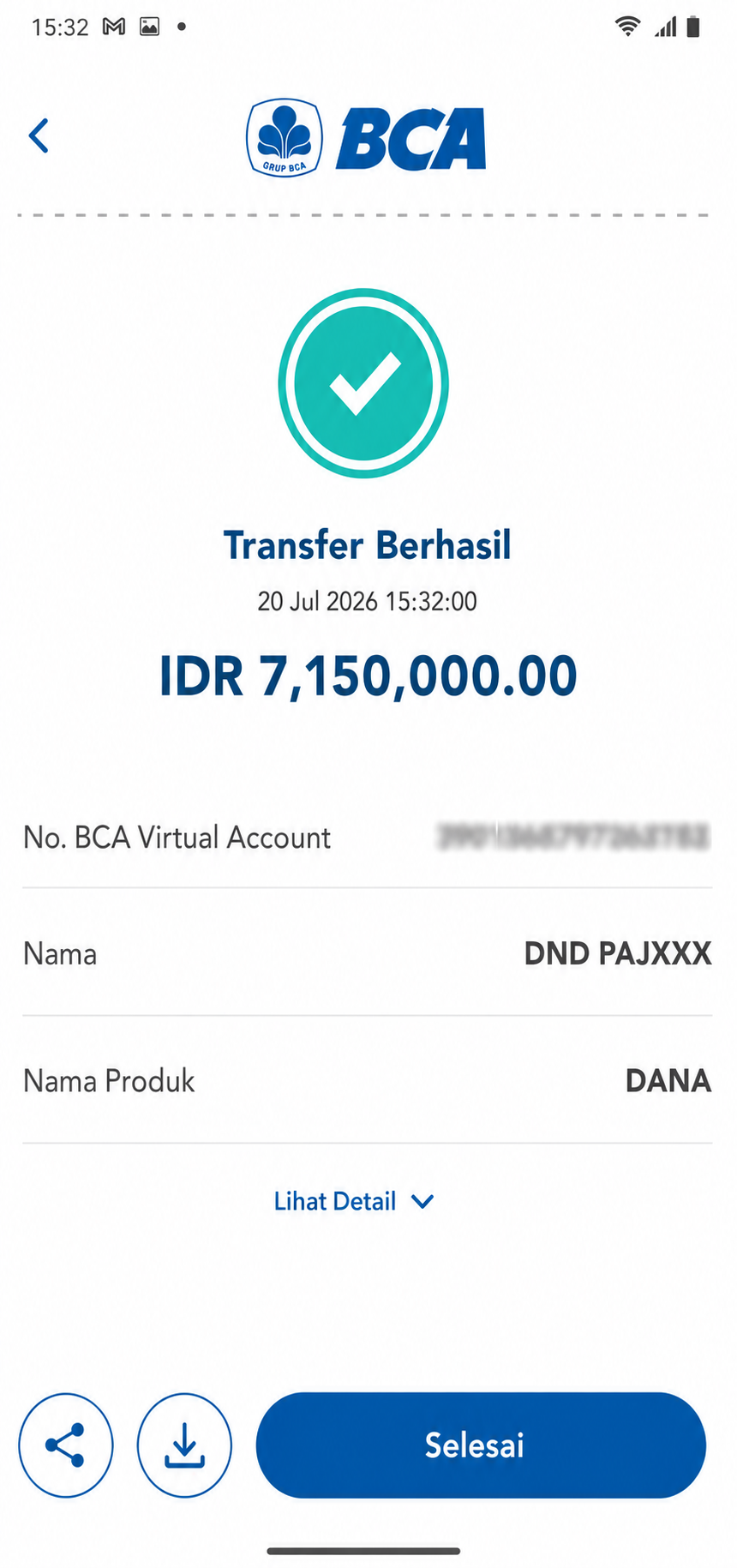The width and height of the screenshot is (737, 1568).
Task: Tap the Selesai button
Action: pos(481,1445)
